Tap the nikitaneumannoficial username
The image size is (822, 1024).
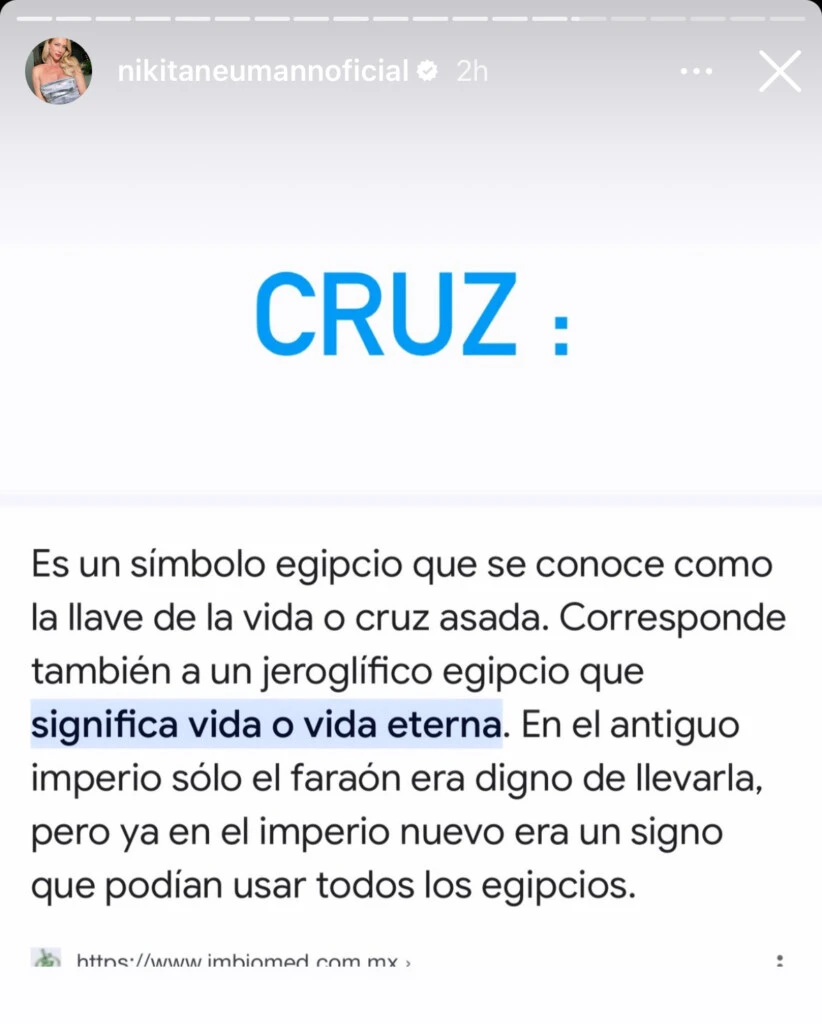[x=263, y=71]
